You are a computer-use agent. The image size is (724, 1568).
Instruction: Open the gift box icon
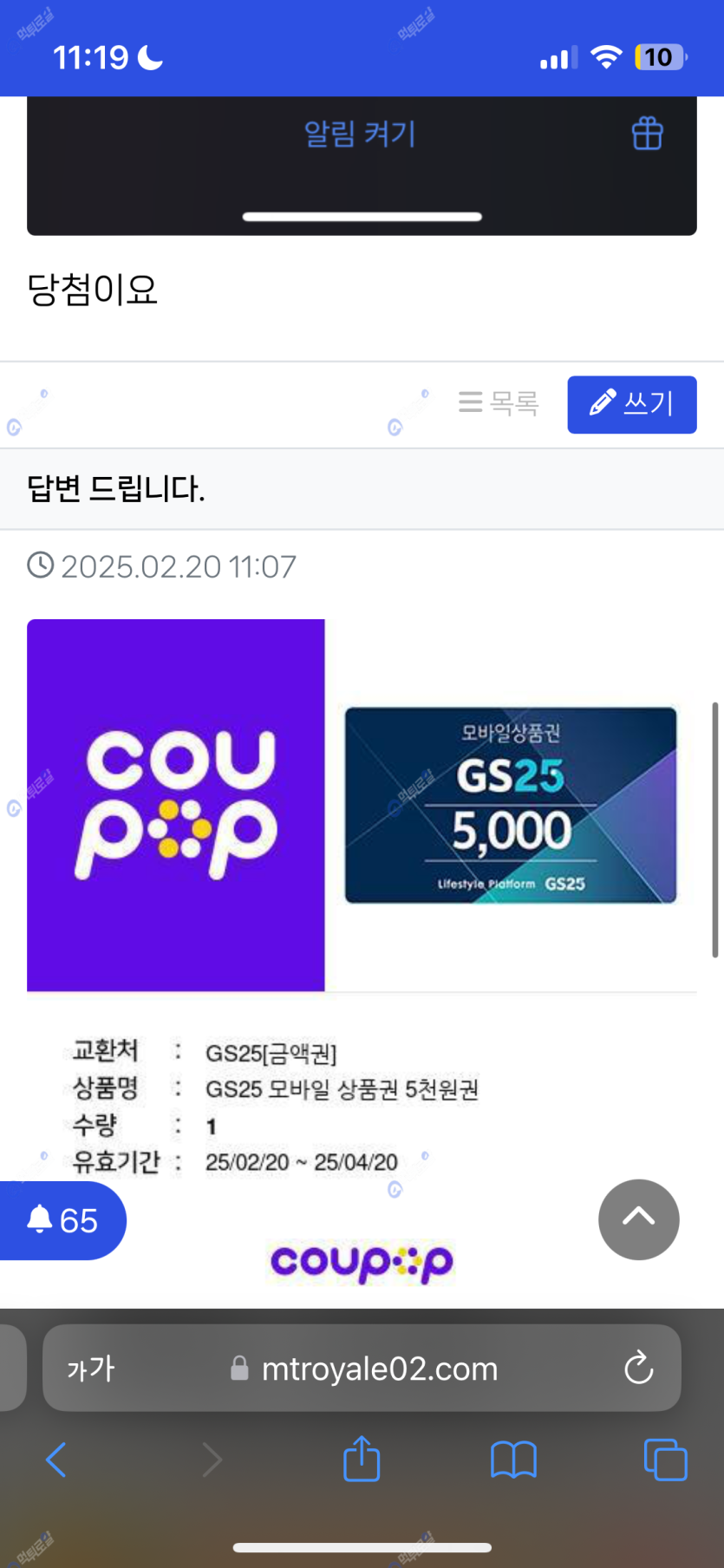pos(647,134)
